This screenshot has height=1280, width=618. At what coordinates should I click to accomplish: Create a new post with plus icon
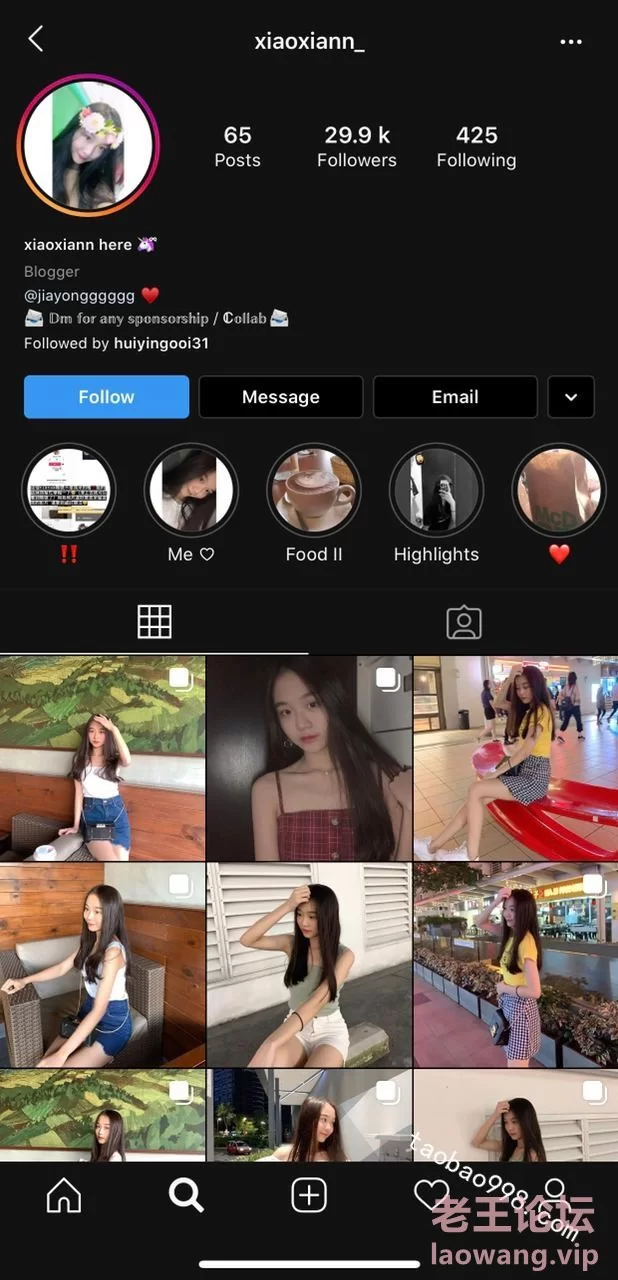coord(309,1195)
